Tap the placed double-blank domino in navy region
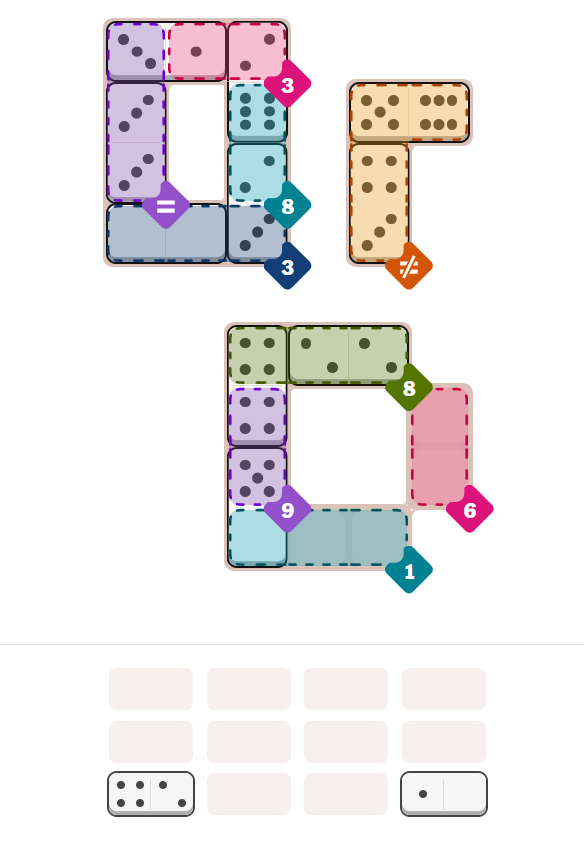Image resolution: width=584 pixels, height=852 pixels. tap(166, 233)
